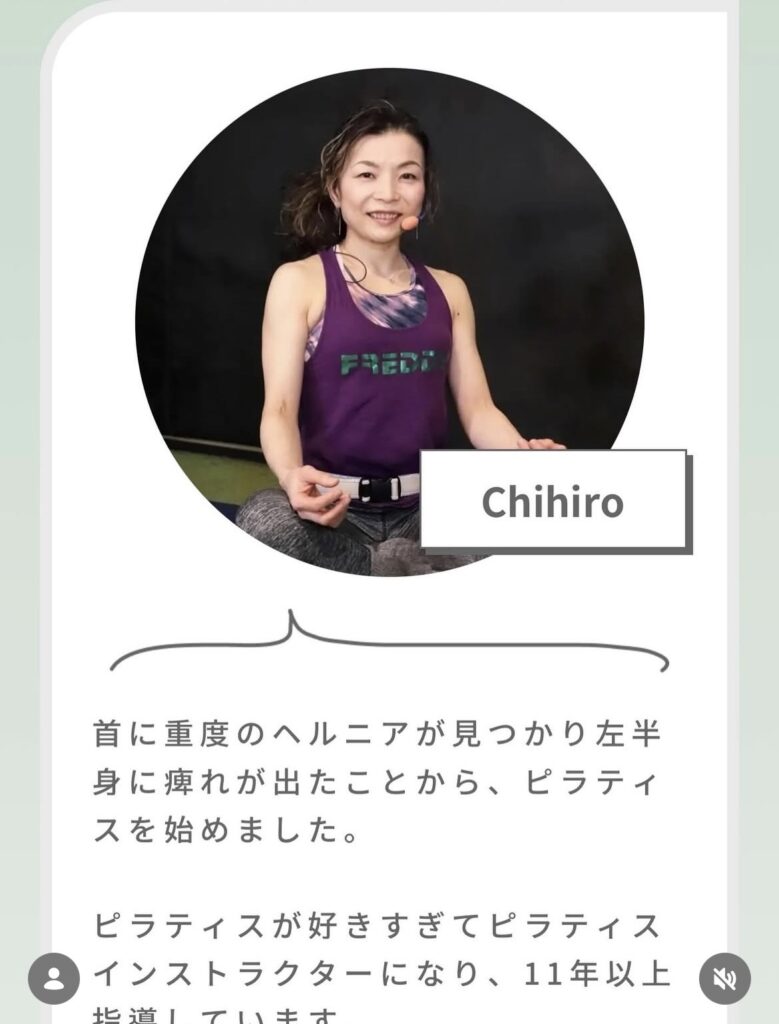Image resolution: width=779 pixels, height=1024 pixels.
Task: Unmute the video sound
Action: (725, 978)
